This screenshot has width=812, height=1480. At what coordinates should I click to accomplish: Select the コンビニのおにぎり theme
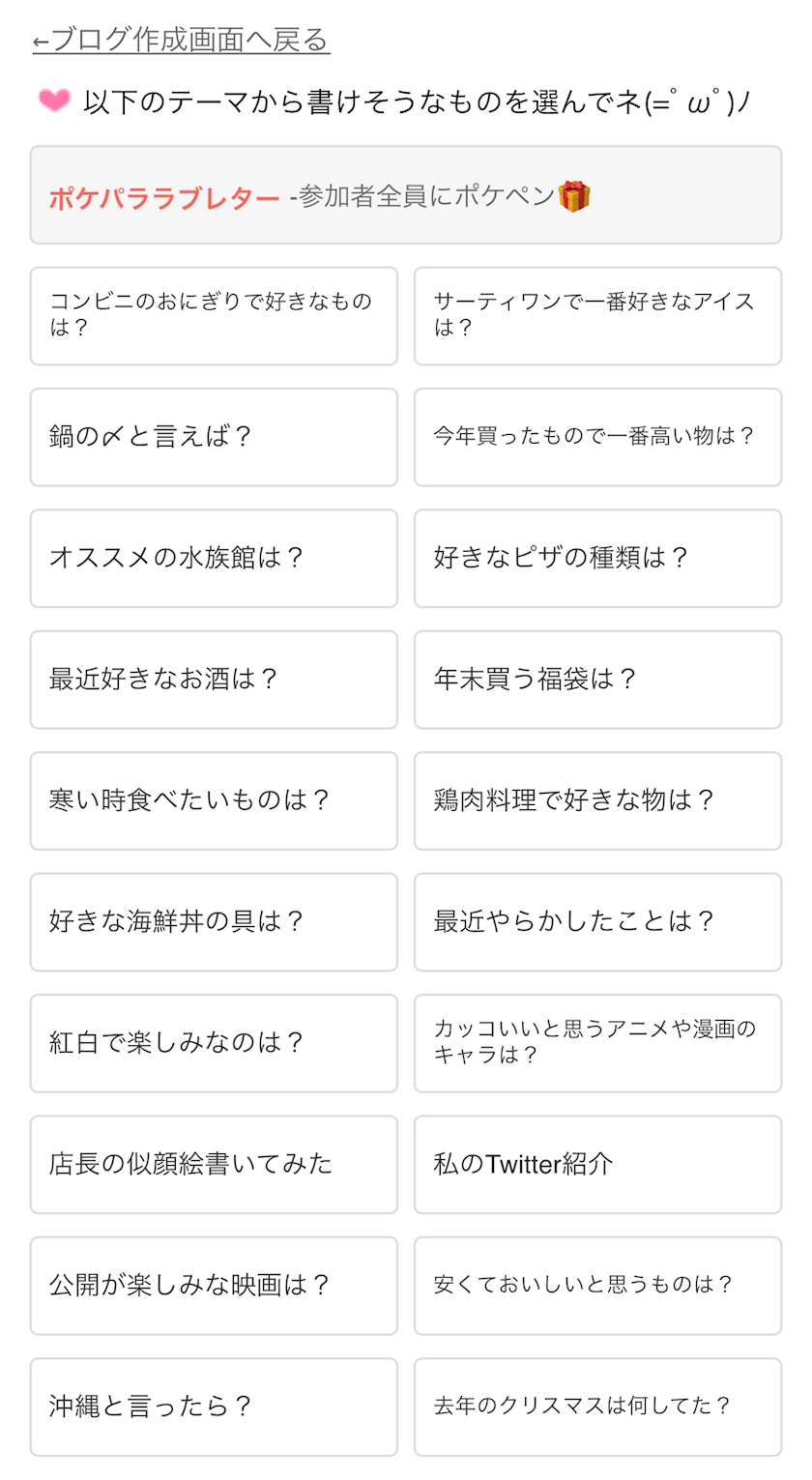tap(214, 316)
